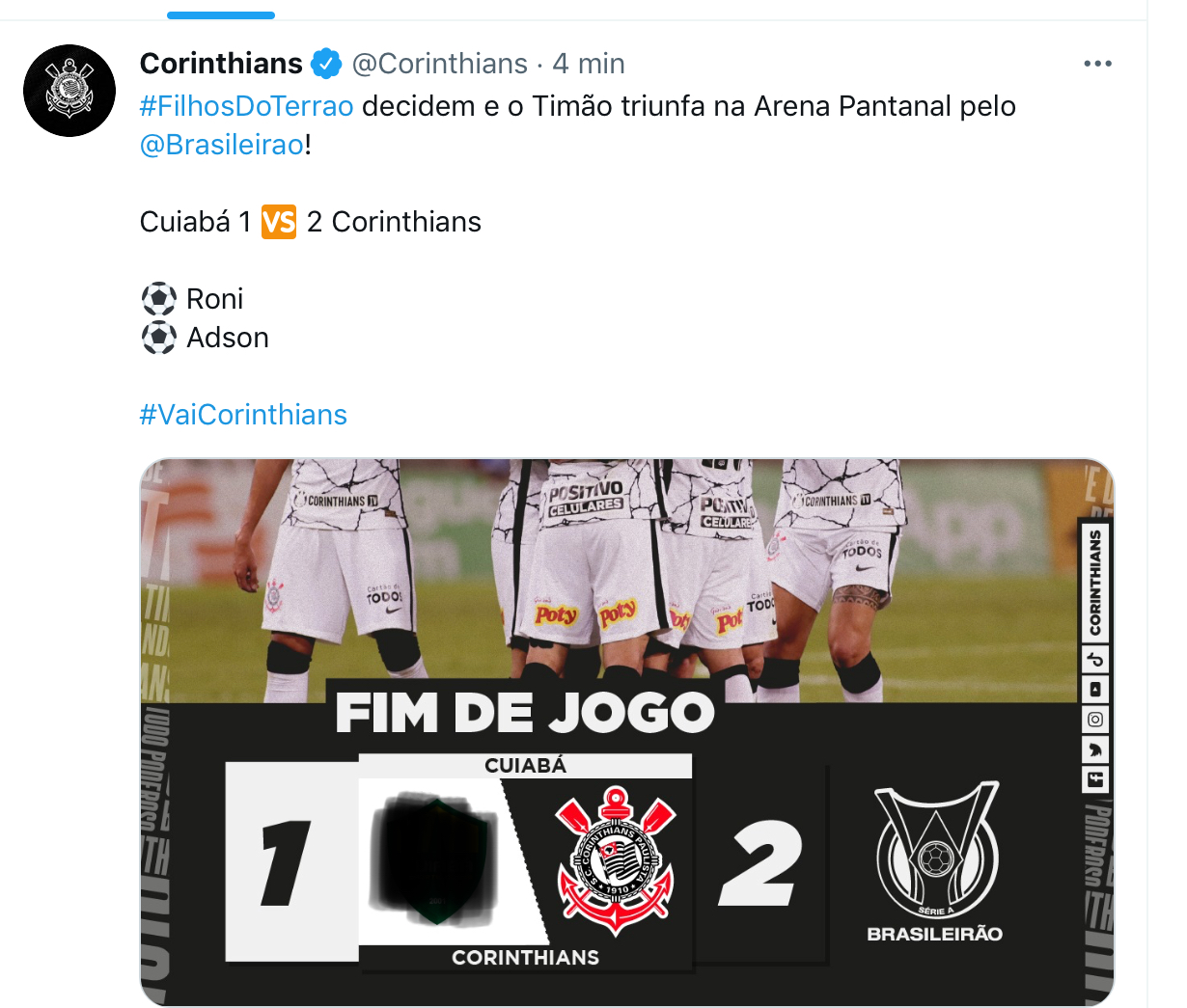View the Corinthians account name
Viewport: 1187px width, 1008px height.
221,64
